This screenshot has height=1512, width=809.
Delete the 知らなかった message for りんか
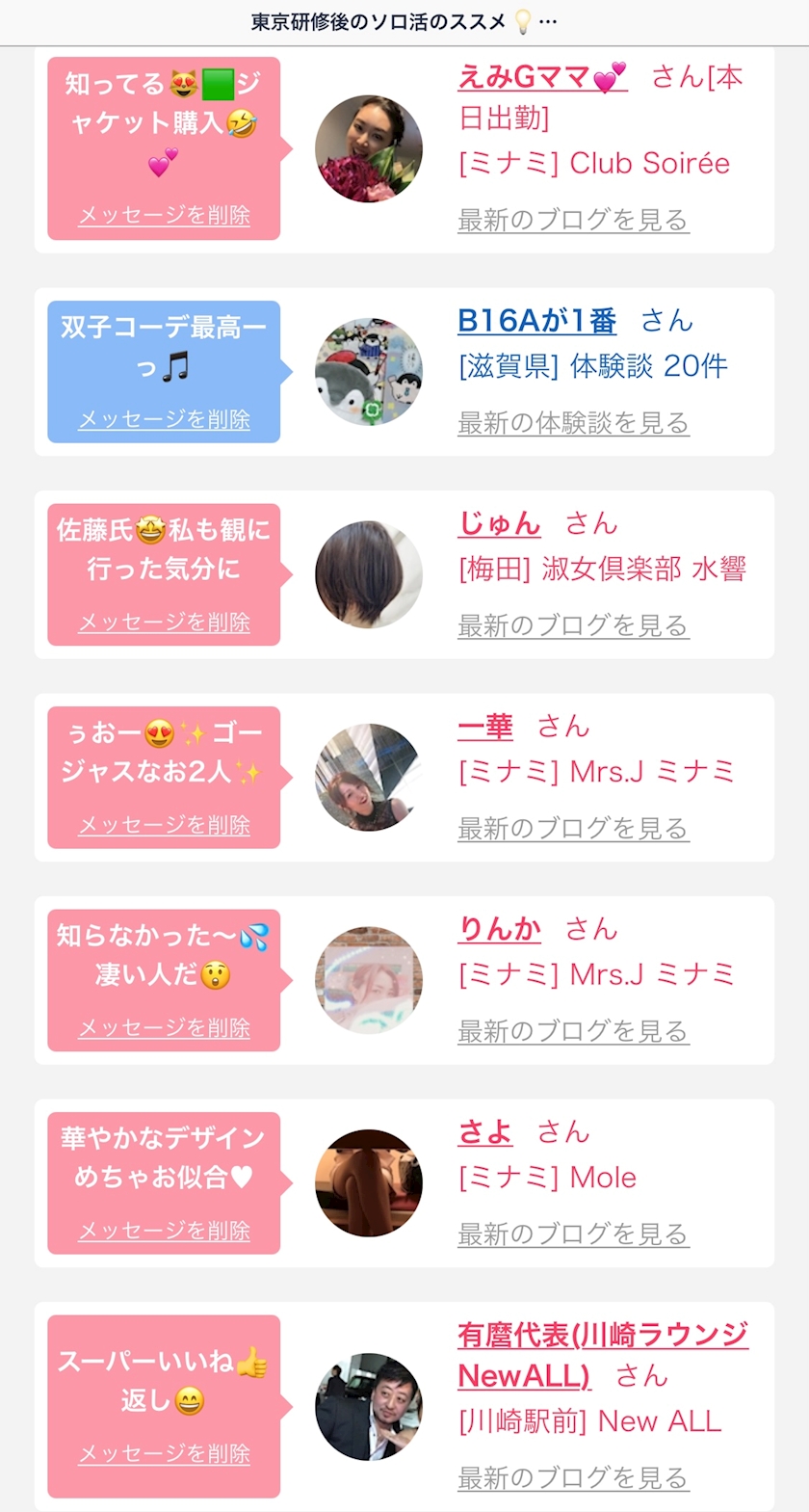tap(164, 1028)
